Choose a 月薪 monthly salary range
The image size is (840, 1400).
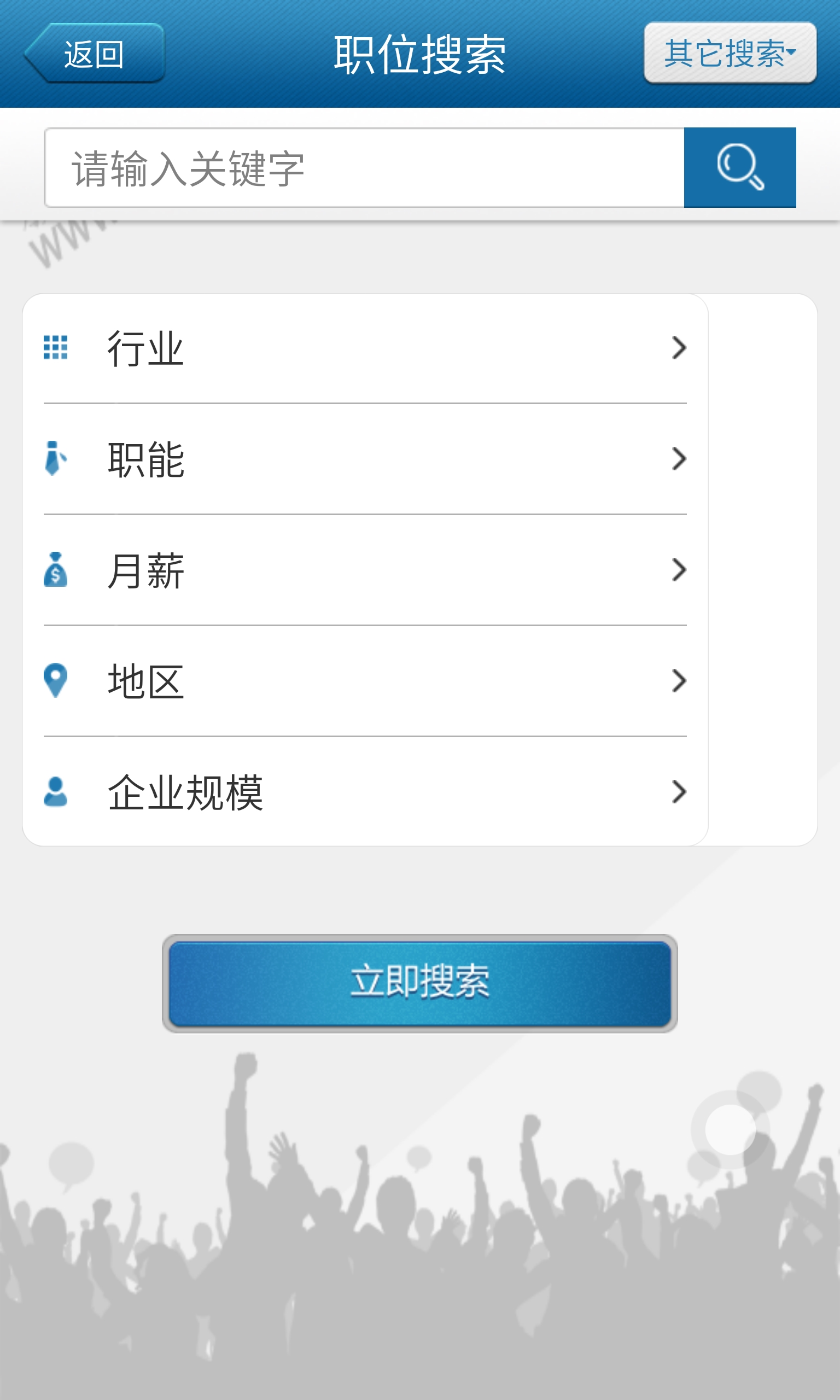365,570
